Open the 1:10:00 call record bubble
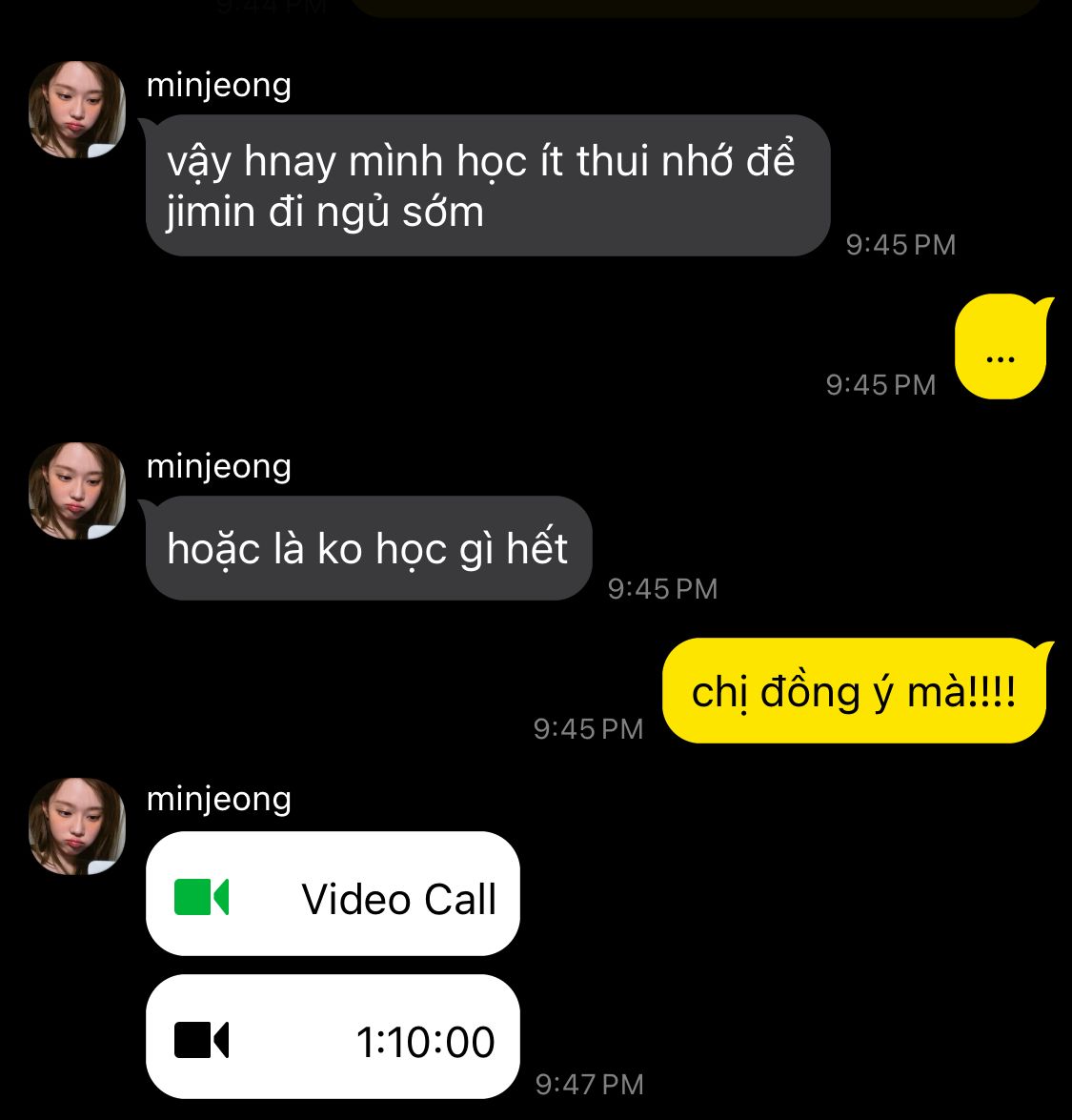The width and height of the screenshot is (1072, 1120). pyautogui.click(x=333, y=1038)
